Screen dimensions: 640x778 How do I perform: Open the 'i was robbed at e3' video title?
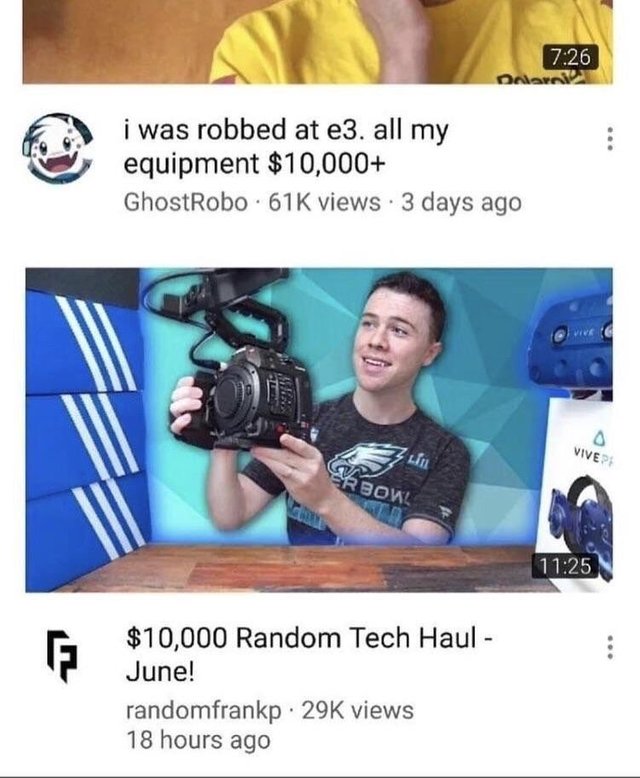286,146
